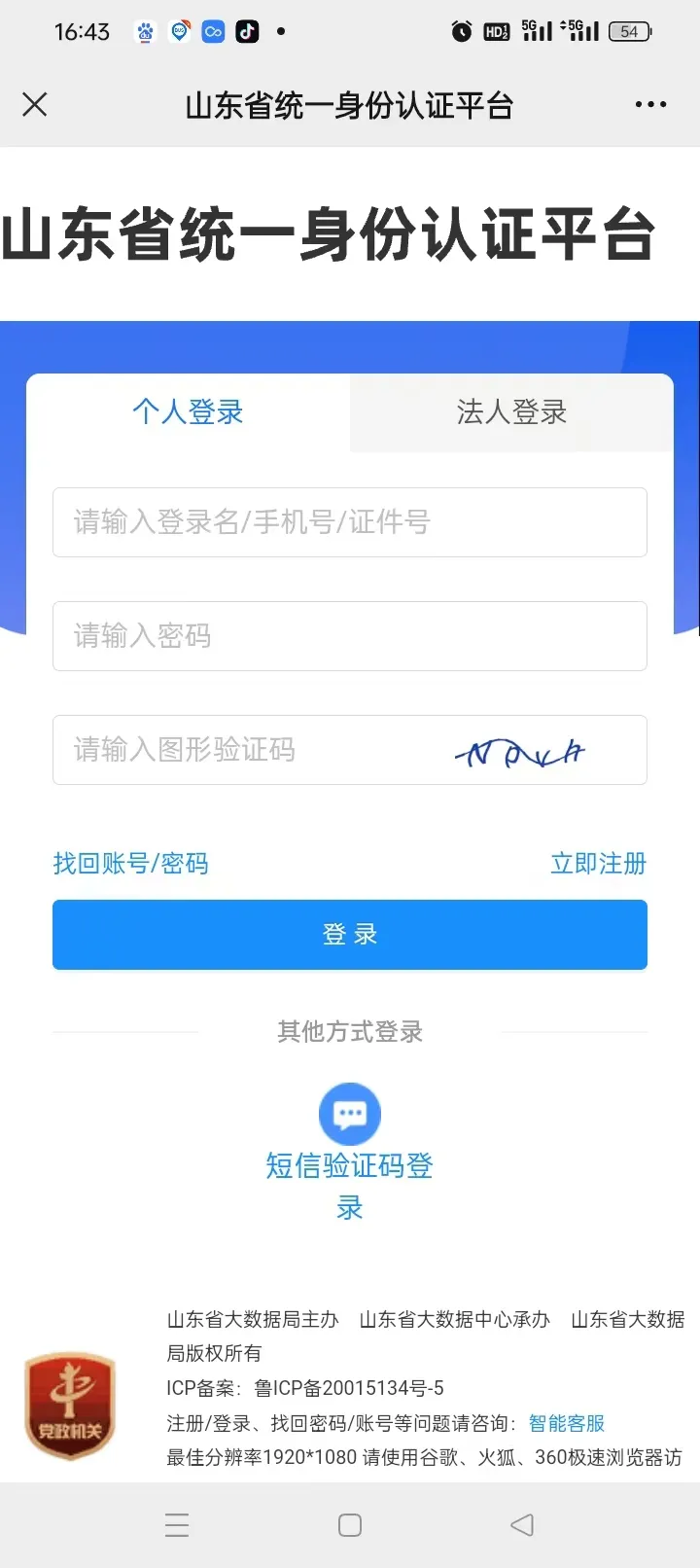Screen dimensions: 700x1568
Task: Tap the 请输入密码 password field
Action: click(x=349, y=636)
